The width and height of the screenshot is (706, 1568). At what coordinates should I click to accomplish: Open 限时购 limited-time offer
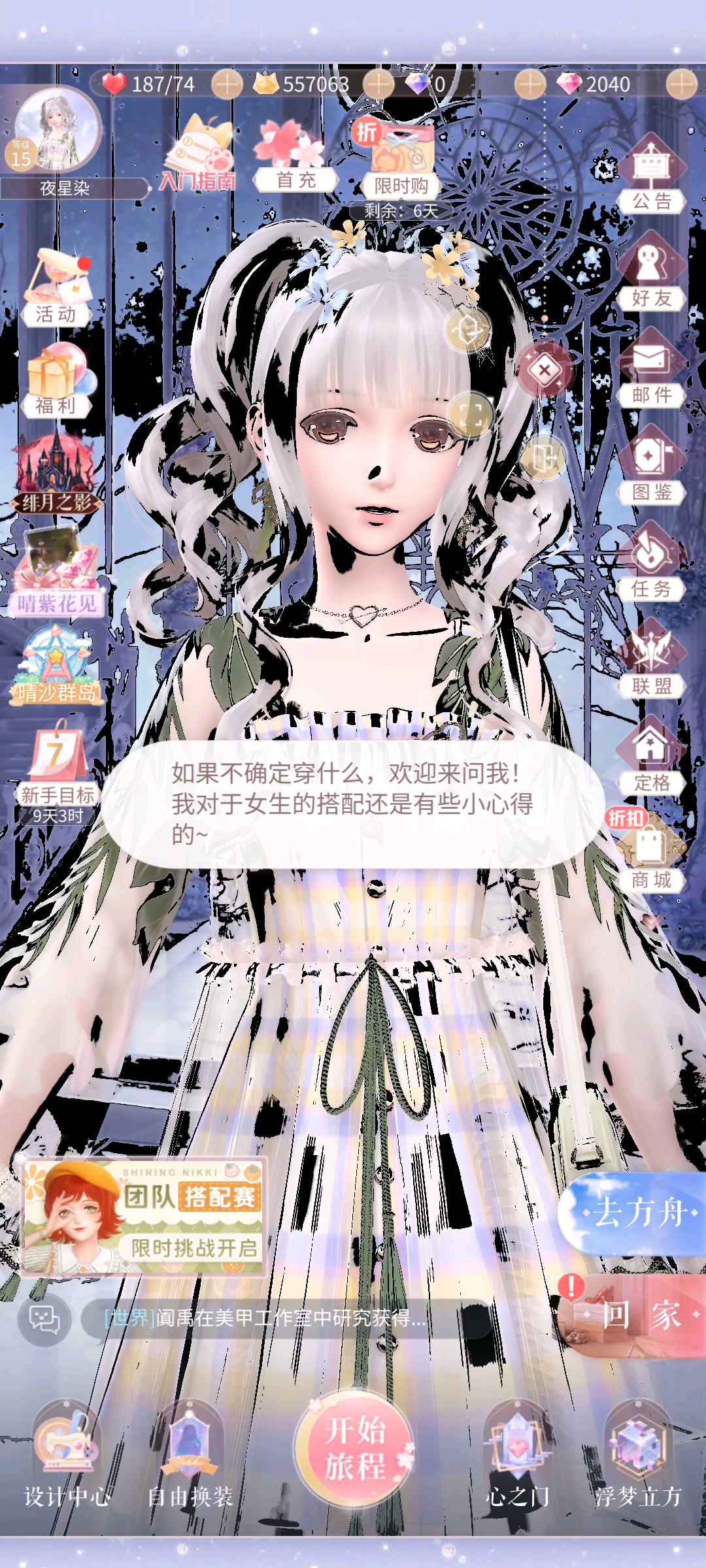coord(401,163)
